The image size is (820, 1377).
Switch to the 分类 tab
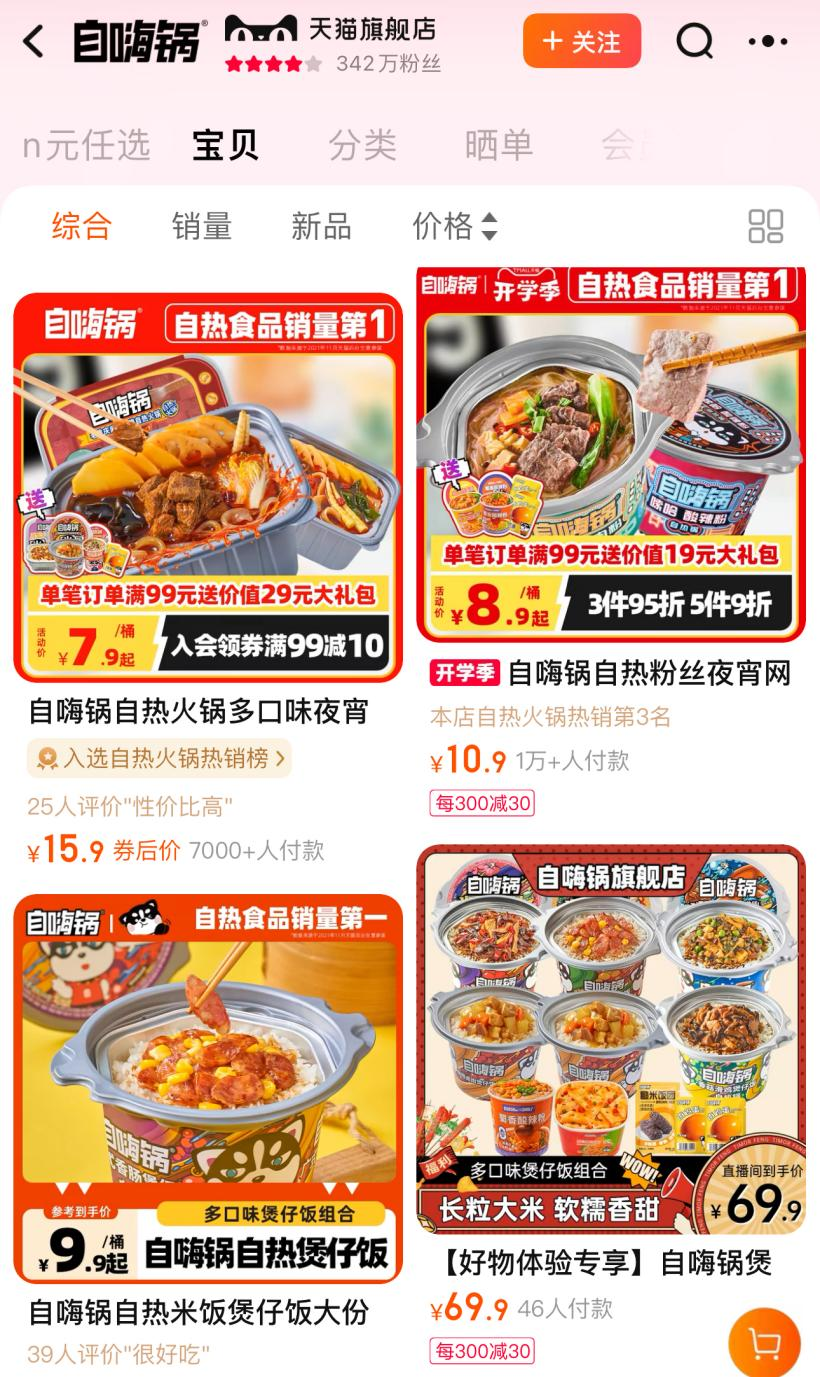(x=362, y=145)
